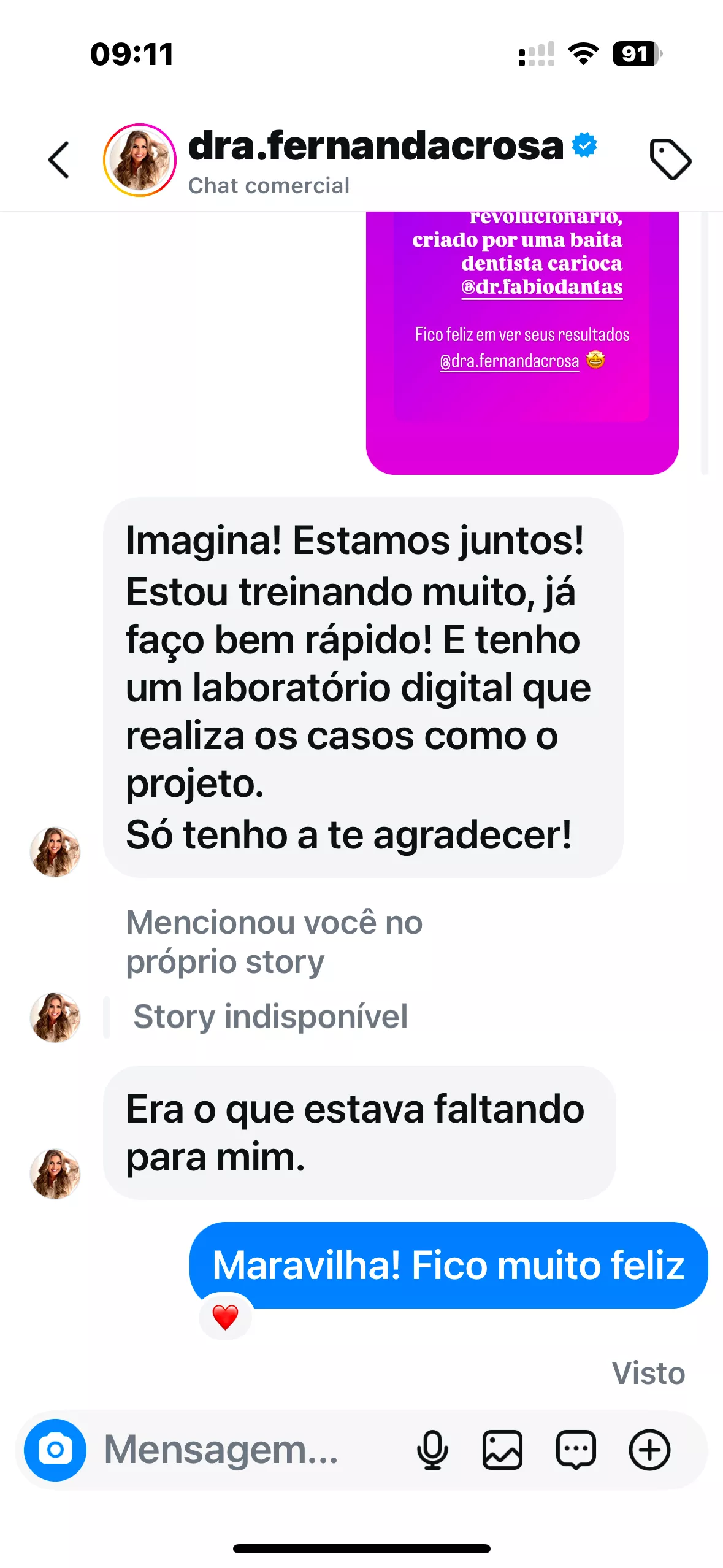Screen dimensions: 723x1568
Task: Open the Story indisponível mention
Action: click(270, 1017)
